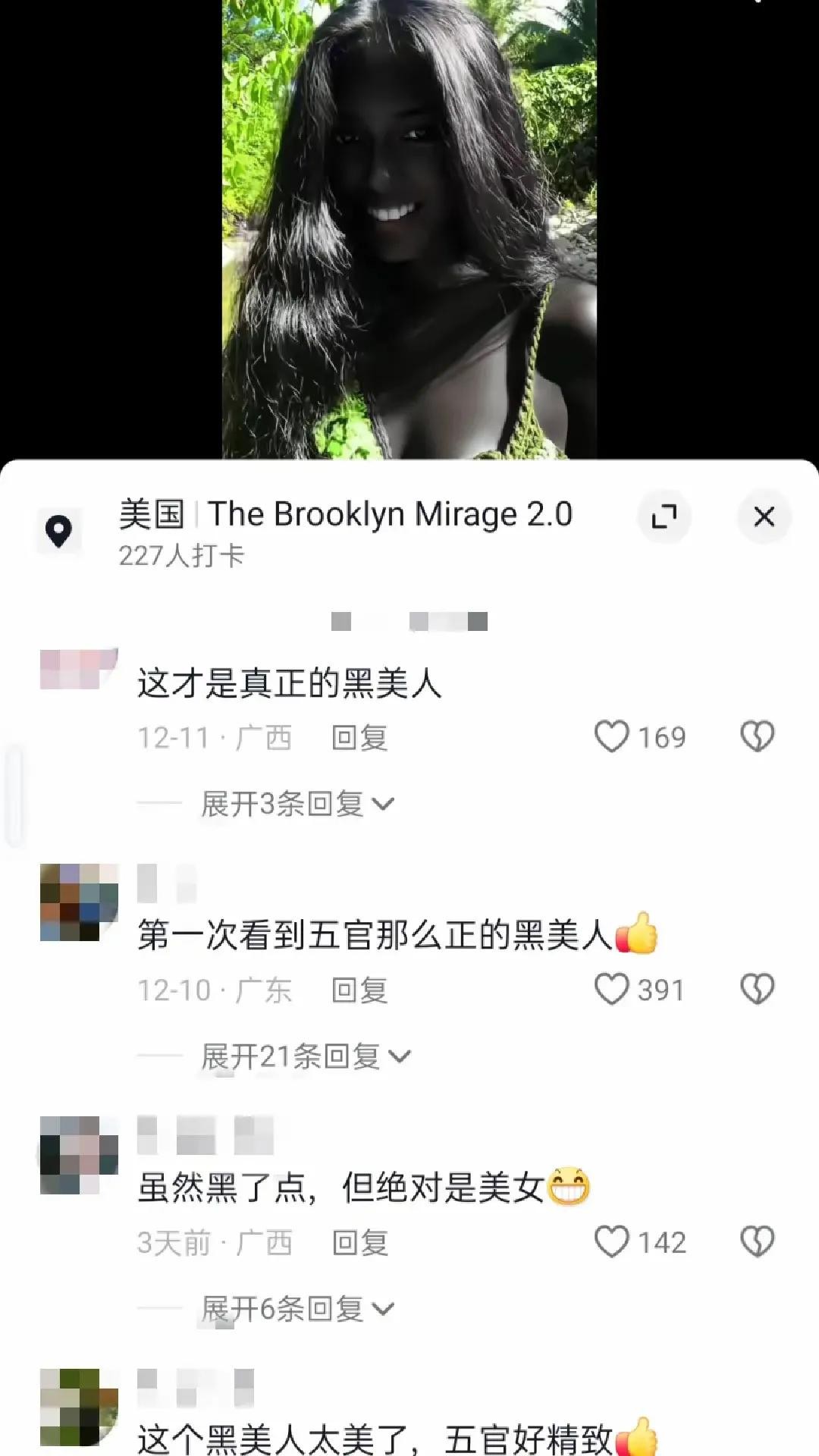Image resolution: width=819 pixels, height=1456 pixels.
Task: Dislike the 12-10 广东 comment
Action: 757,989
